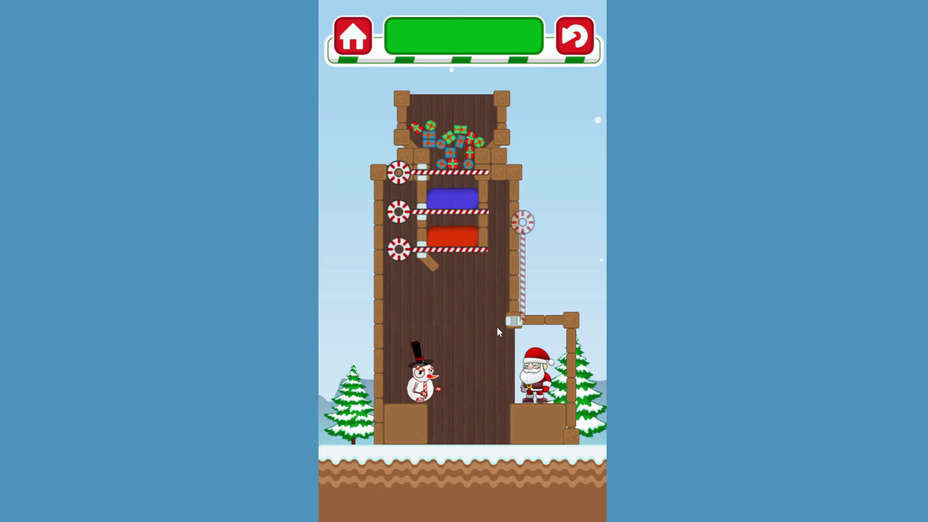Pull the top candy pin under gifts

(x=399, y=173)
